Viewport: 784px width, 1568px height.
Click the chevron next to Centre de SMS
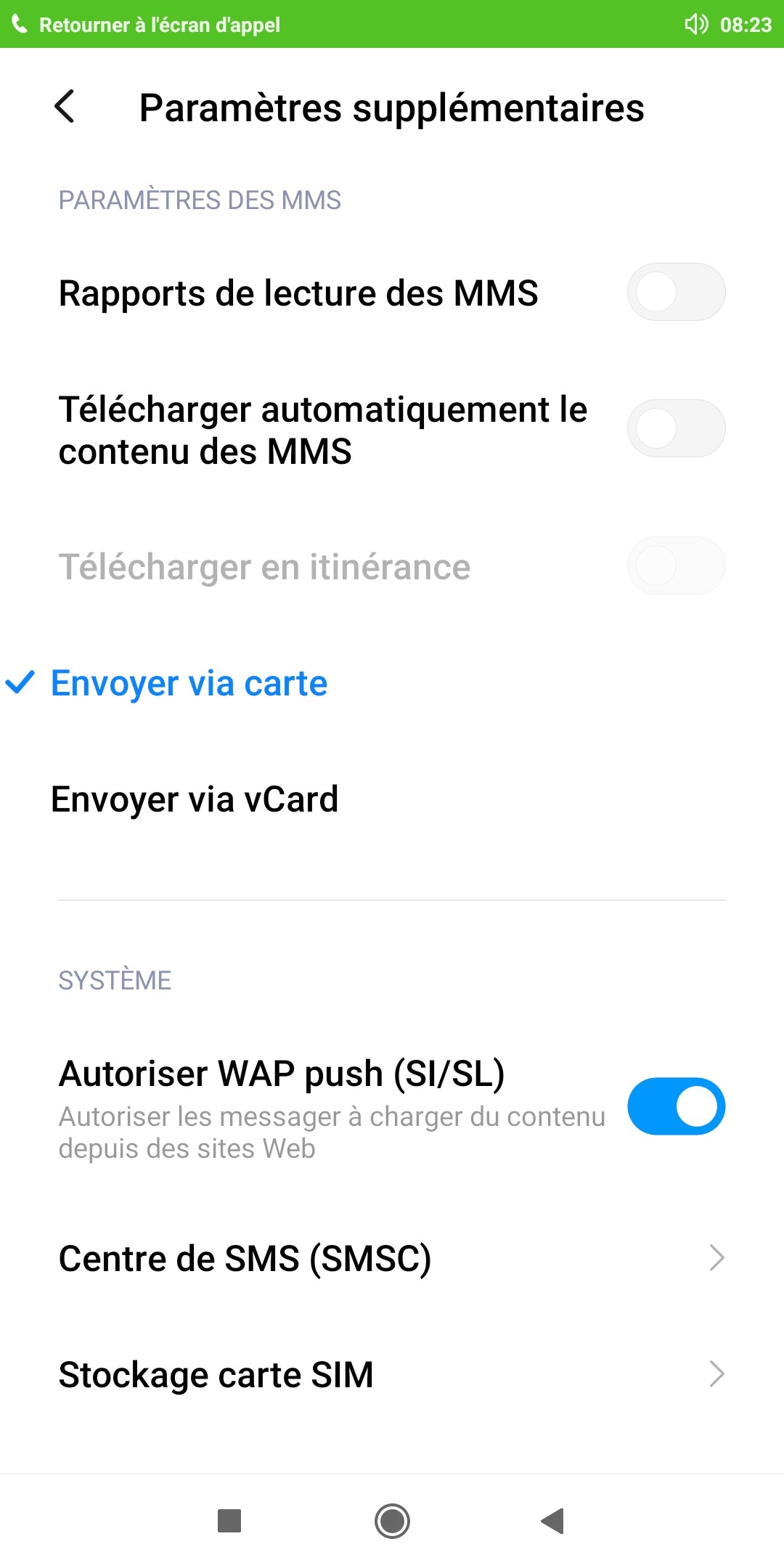717,1259
